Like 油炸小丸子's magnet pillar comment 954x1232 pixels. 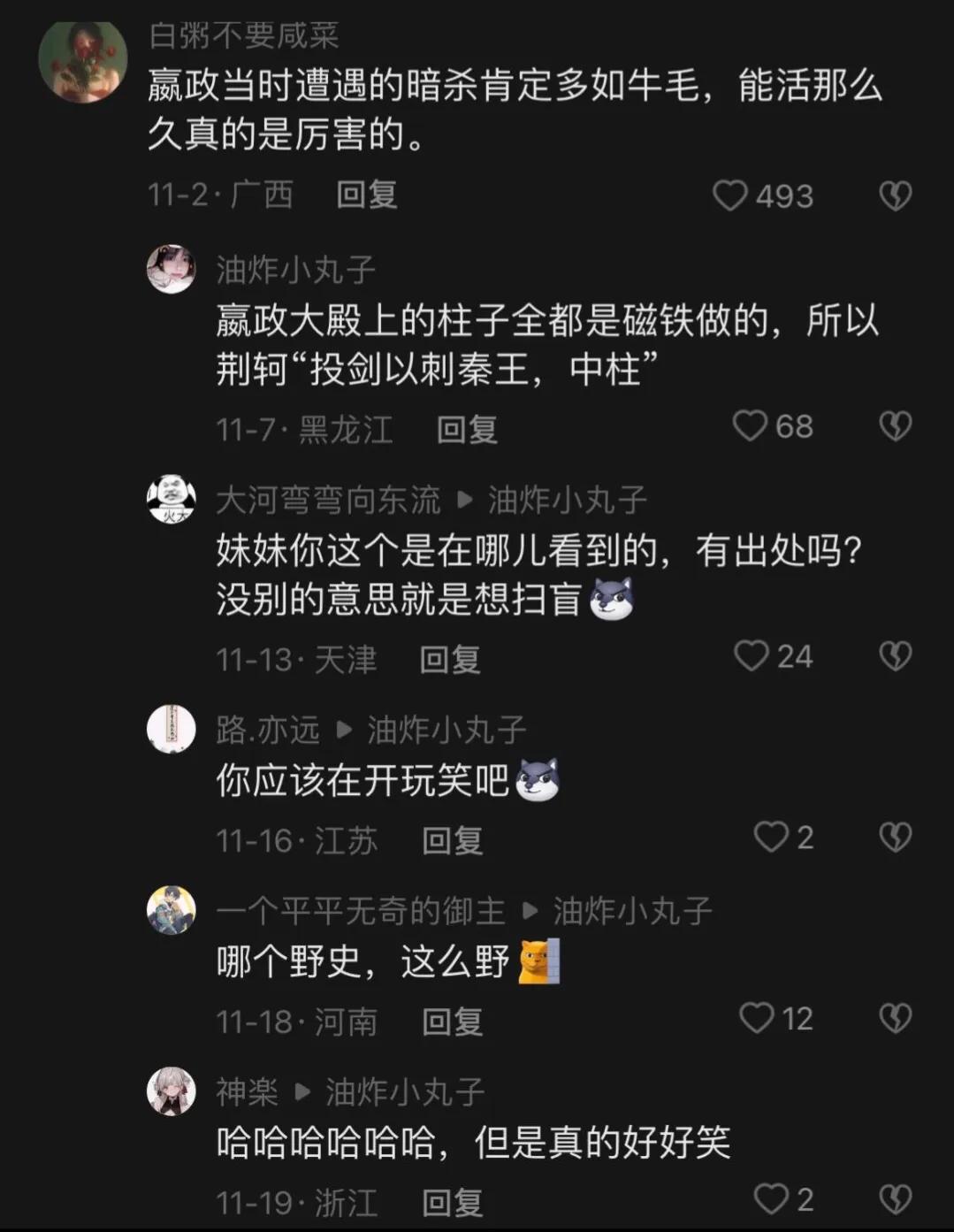coord(751,426)
